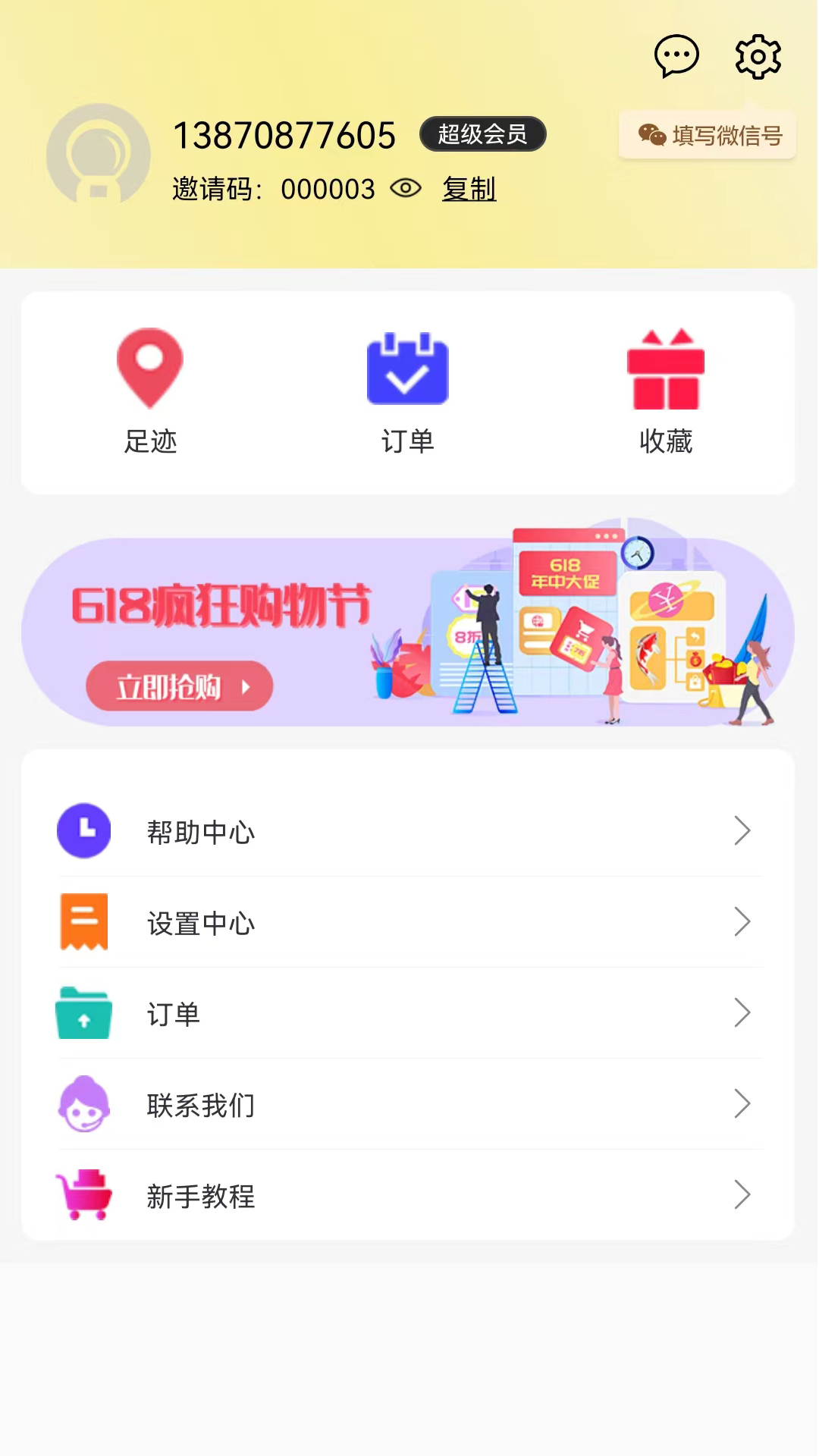Open the 618疯狂购物节 banner
Image resolution: width=819 pixels, height=1456 pixels.
[408, 629]
